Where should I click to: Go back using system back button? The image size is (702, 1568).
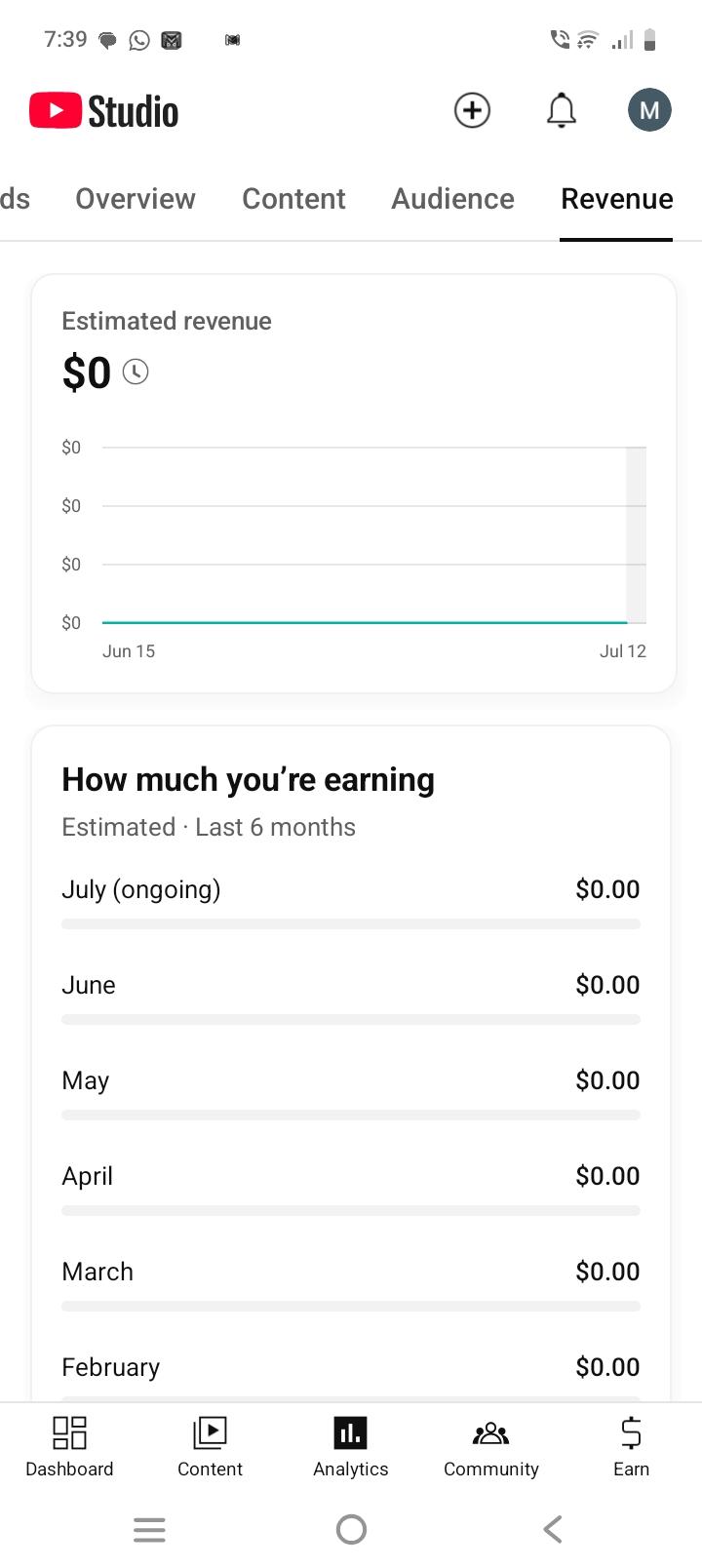coord(553,1529)
